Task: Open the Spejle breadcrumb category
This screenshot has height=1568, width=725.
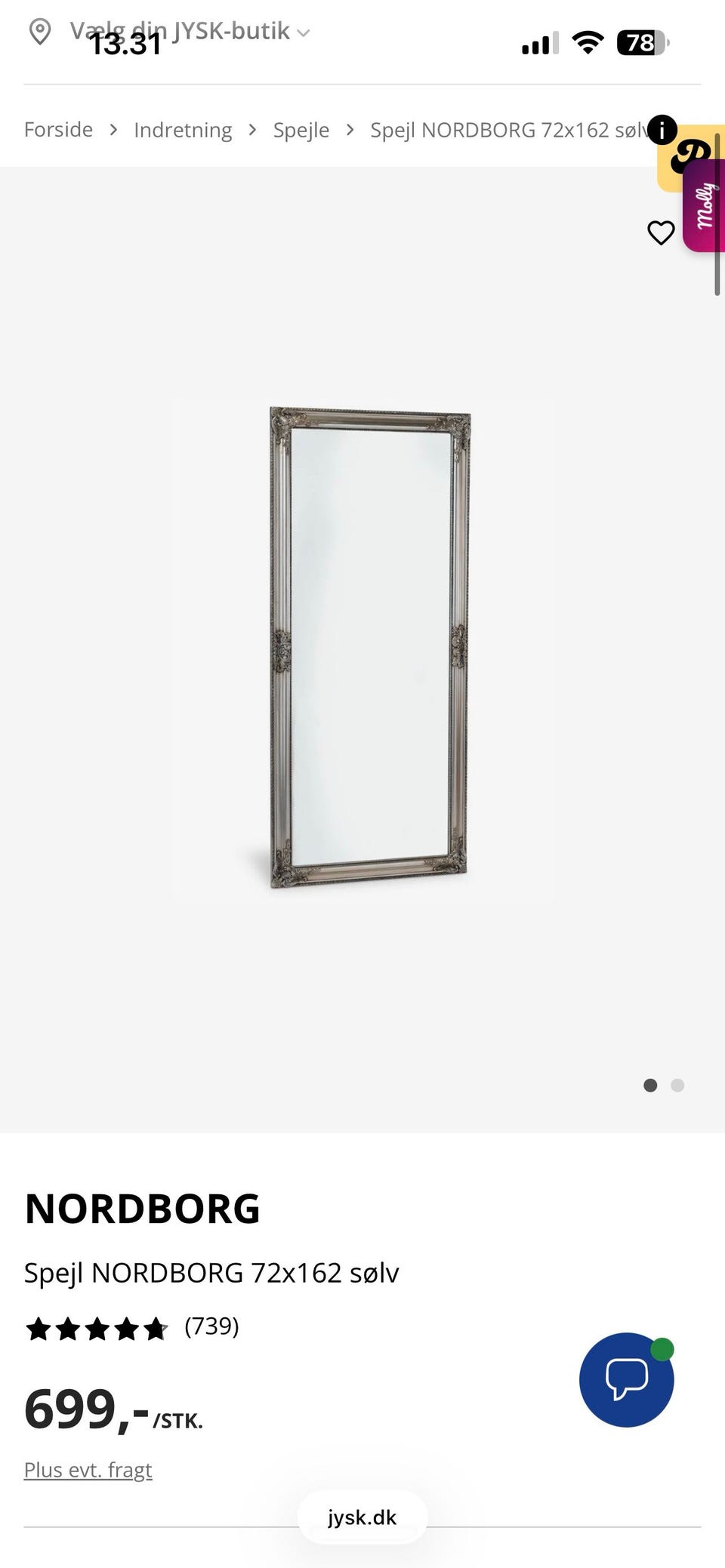Action: 301,130
